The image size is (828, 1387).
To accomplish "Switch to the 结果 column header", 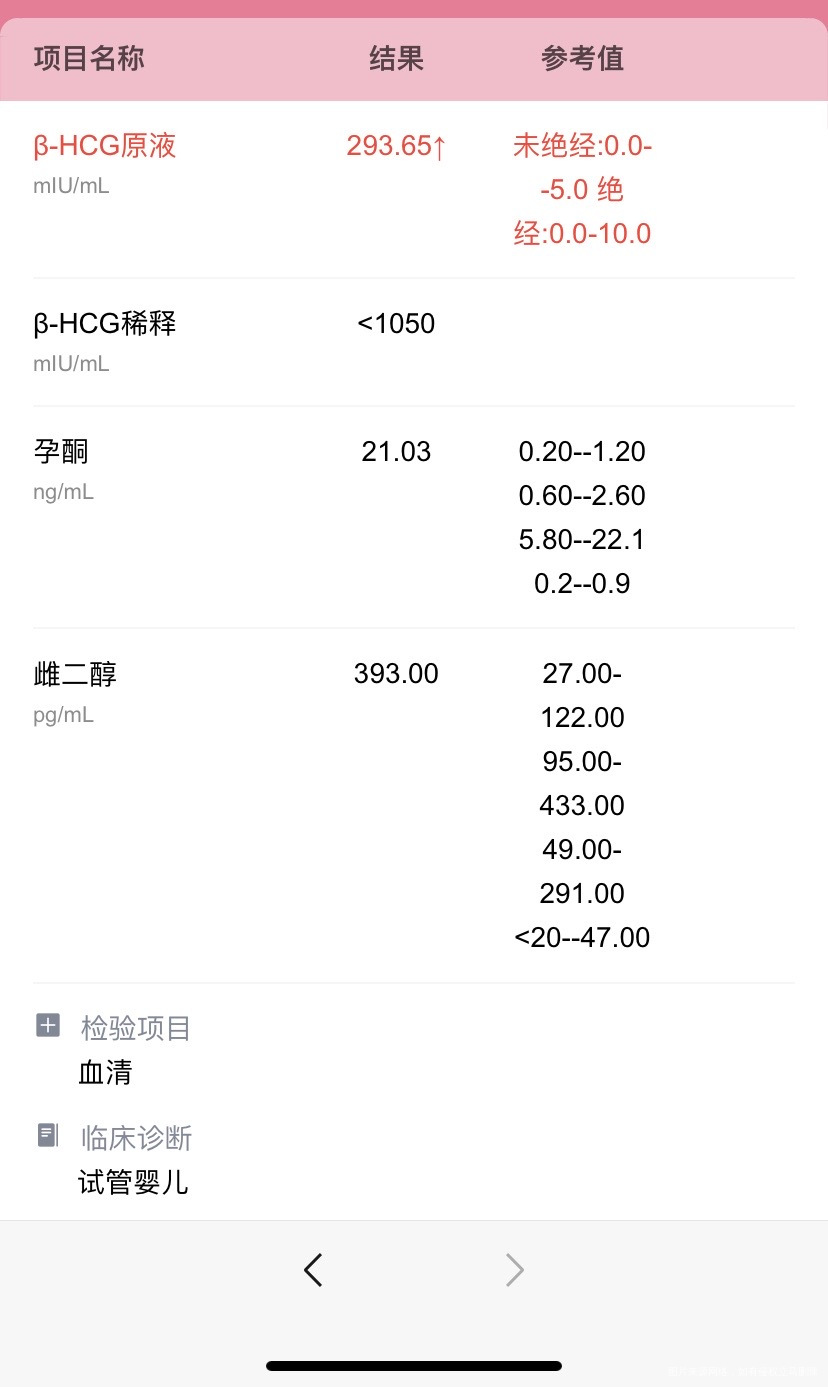I will (396, 58).
